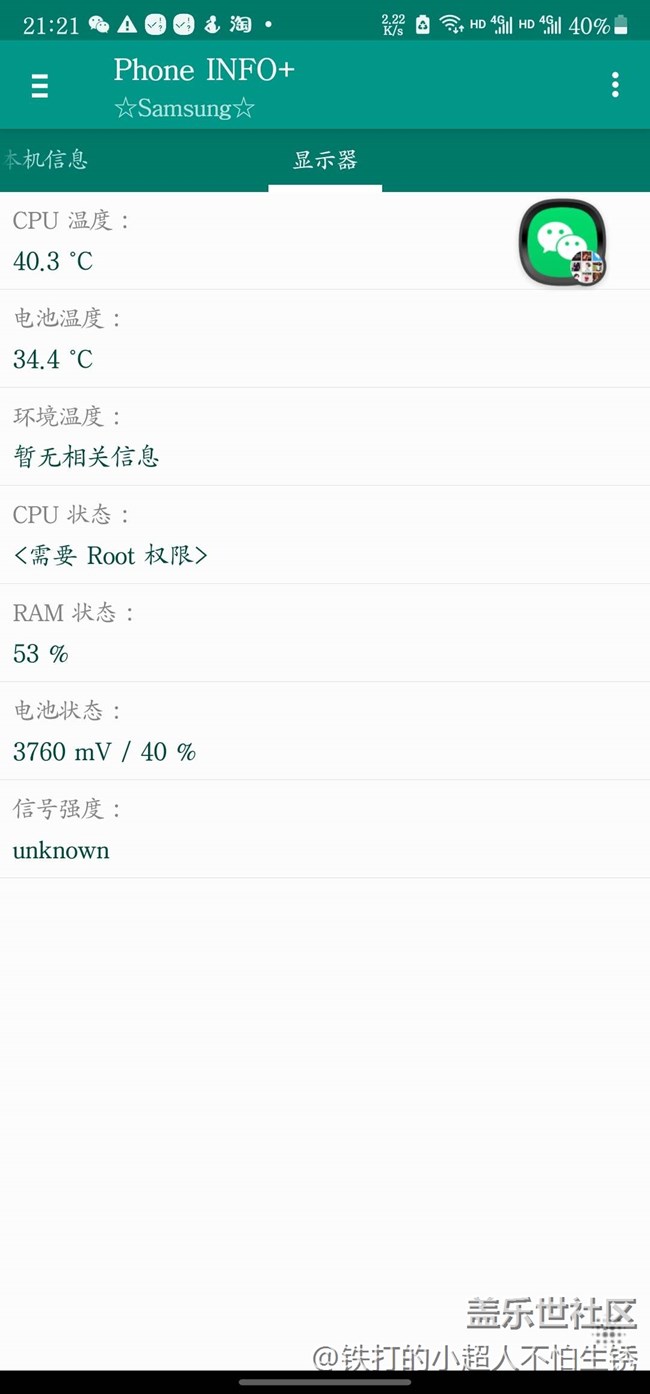This screenshot has height=1394, width=650.
Task: Tap the floating WeChat bubble
Action: 562,243
